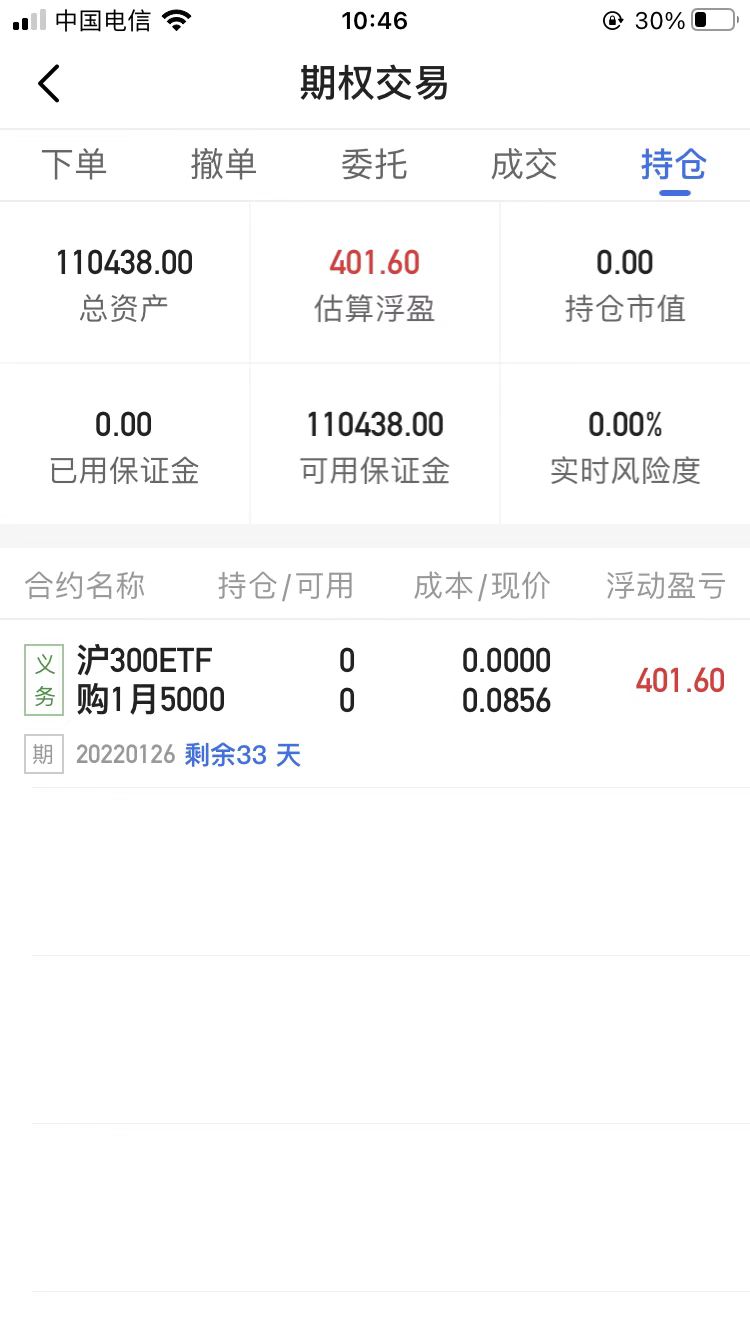Viewport: 750px width, 1334px height.
Task: Go back from the 期权交易 screen
Action: point(49,83)
